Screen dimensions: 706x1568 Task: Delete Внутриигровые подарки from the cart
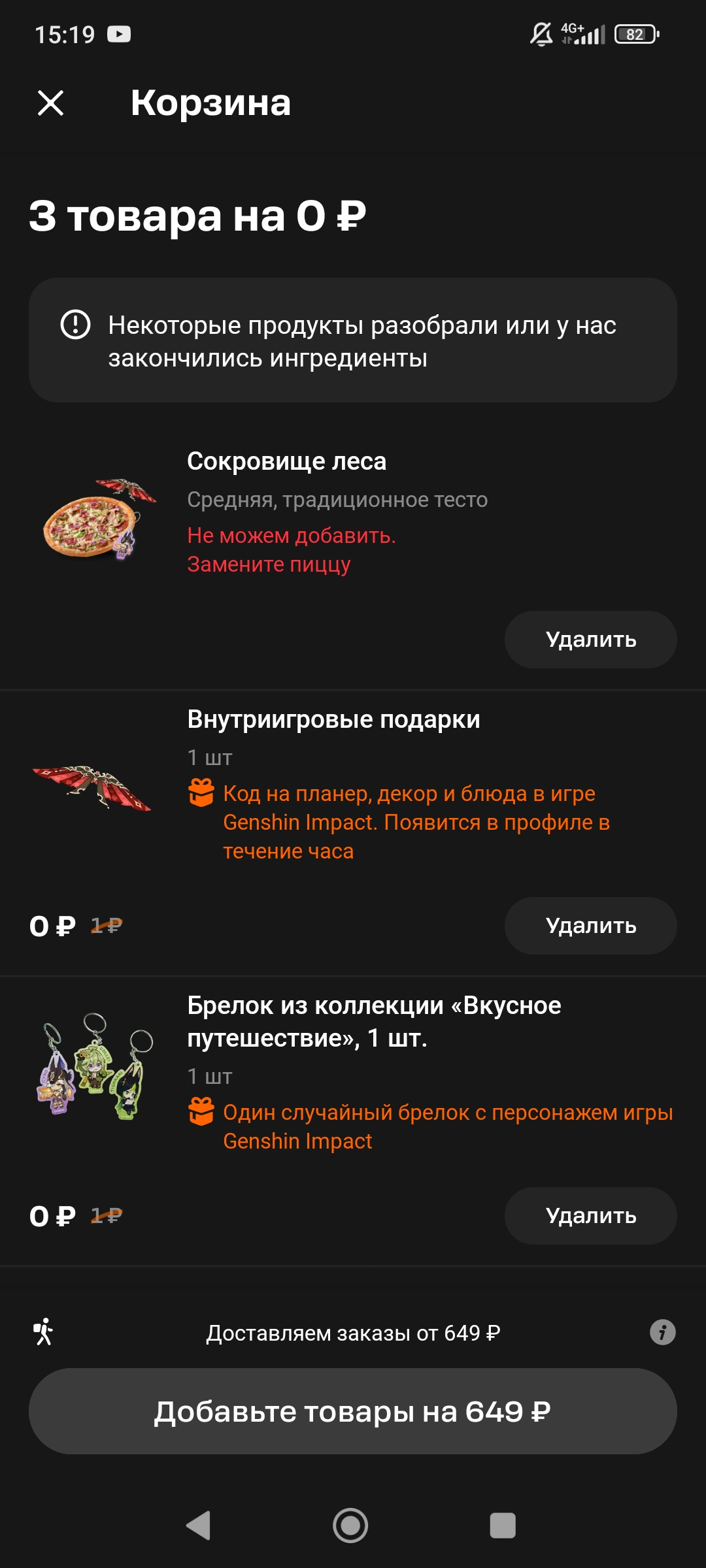pos(590,926)
